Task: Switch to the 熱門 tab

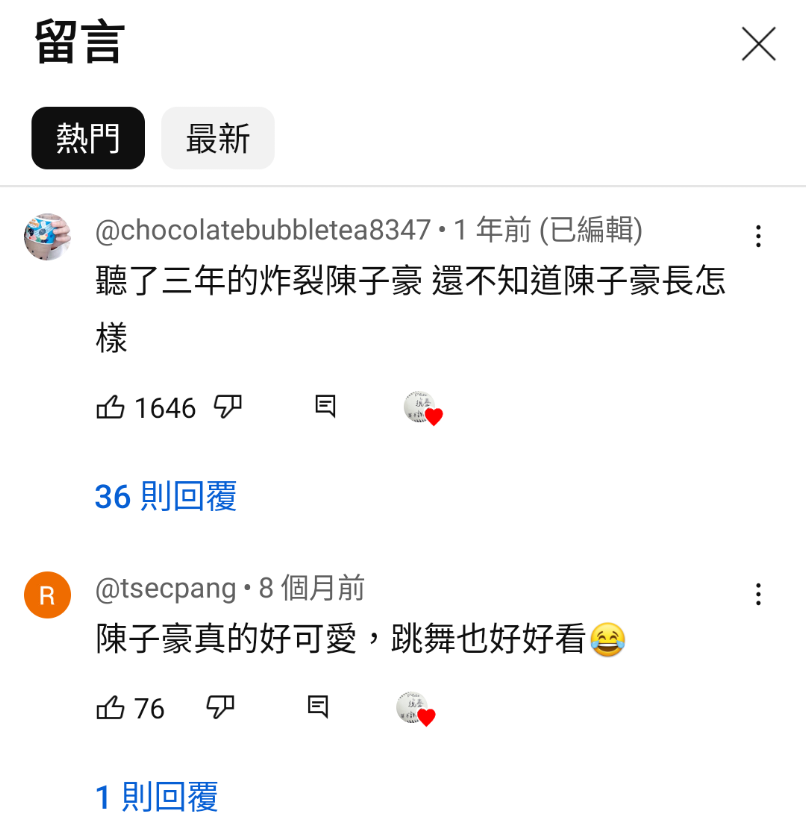Action: pos(88,138)
